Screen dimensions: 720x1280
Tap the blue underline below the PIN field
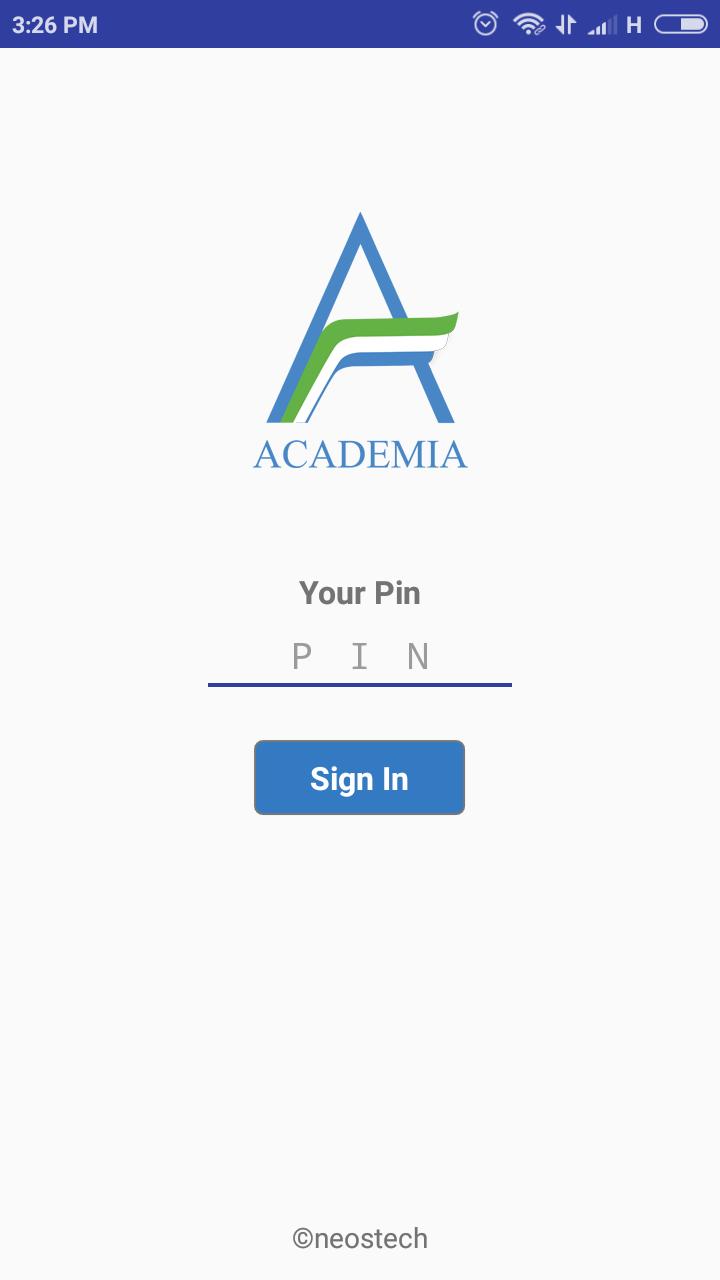(360, 685)
